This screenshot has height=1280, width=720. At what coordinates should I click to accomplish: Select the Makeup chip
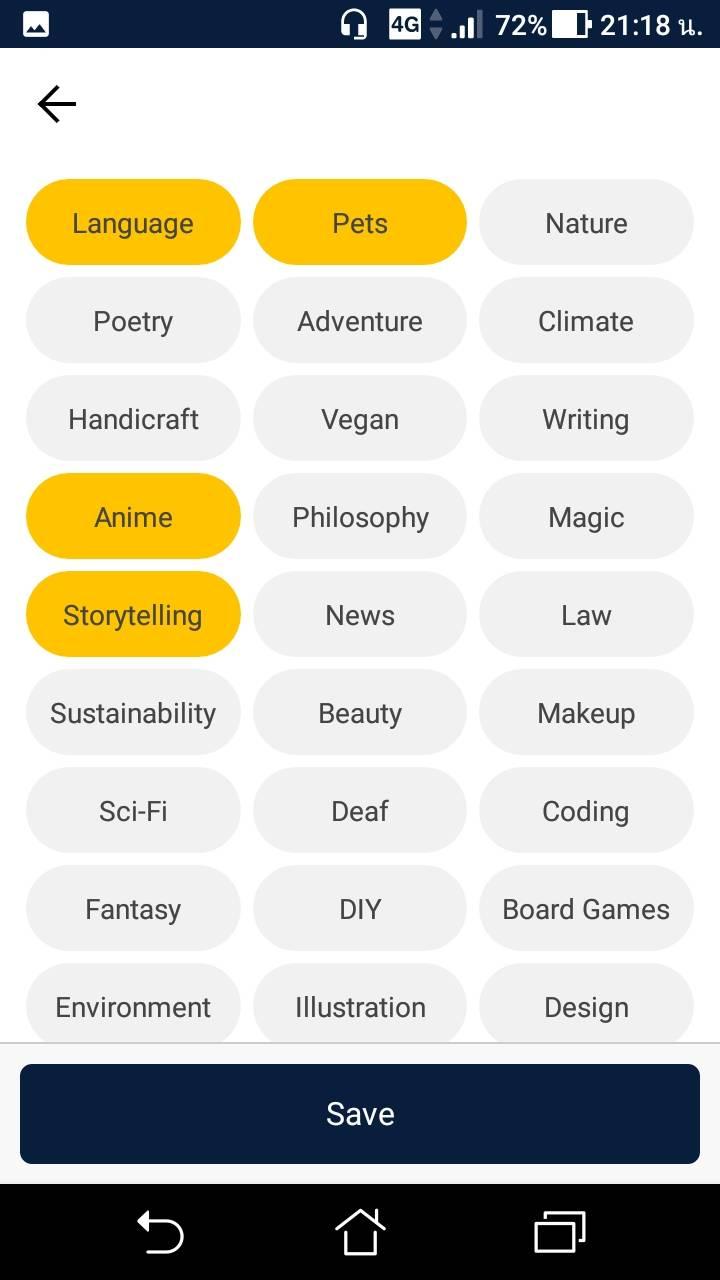pyautogui.click(x=586, y=713)
